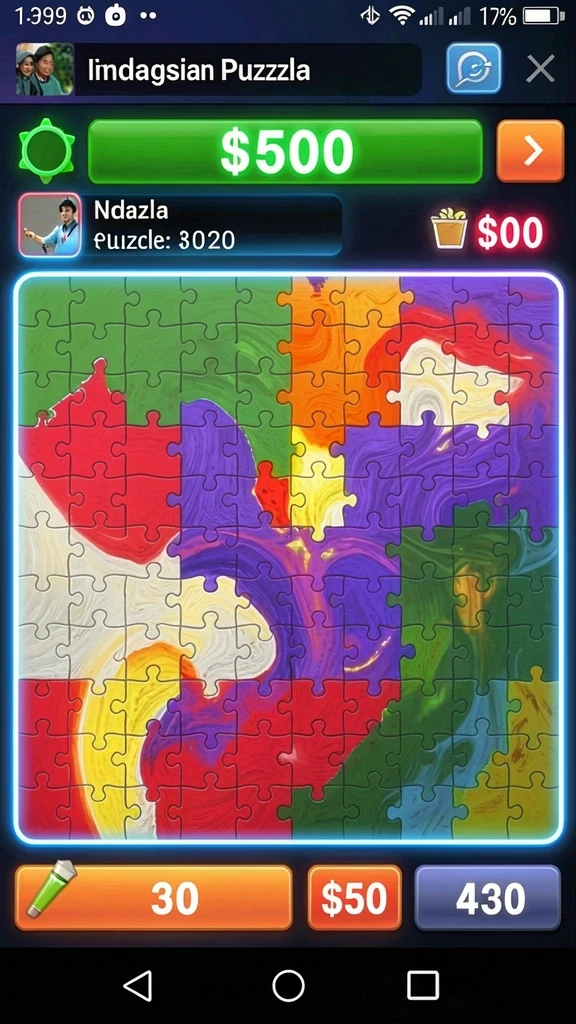
Task: Go back with the system back button
Action: click(138, 985)
